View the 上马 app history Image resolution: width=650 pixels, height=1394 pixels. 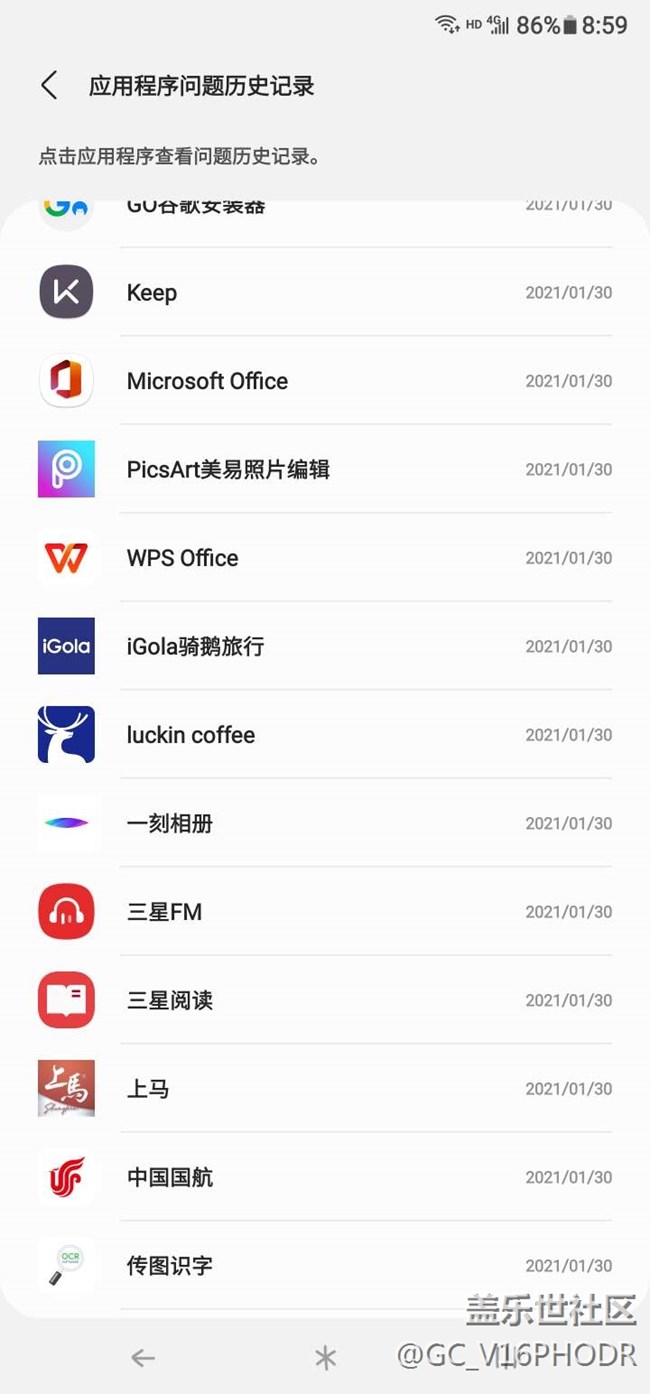pos(325,1089)
